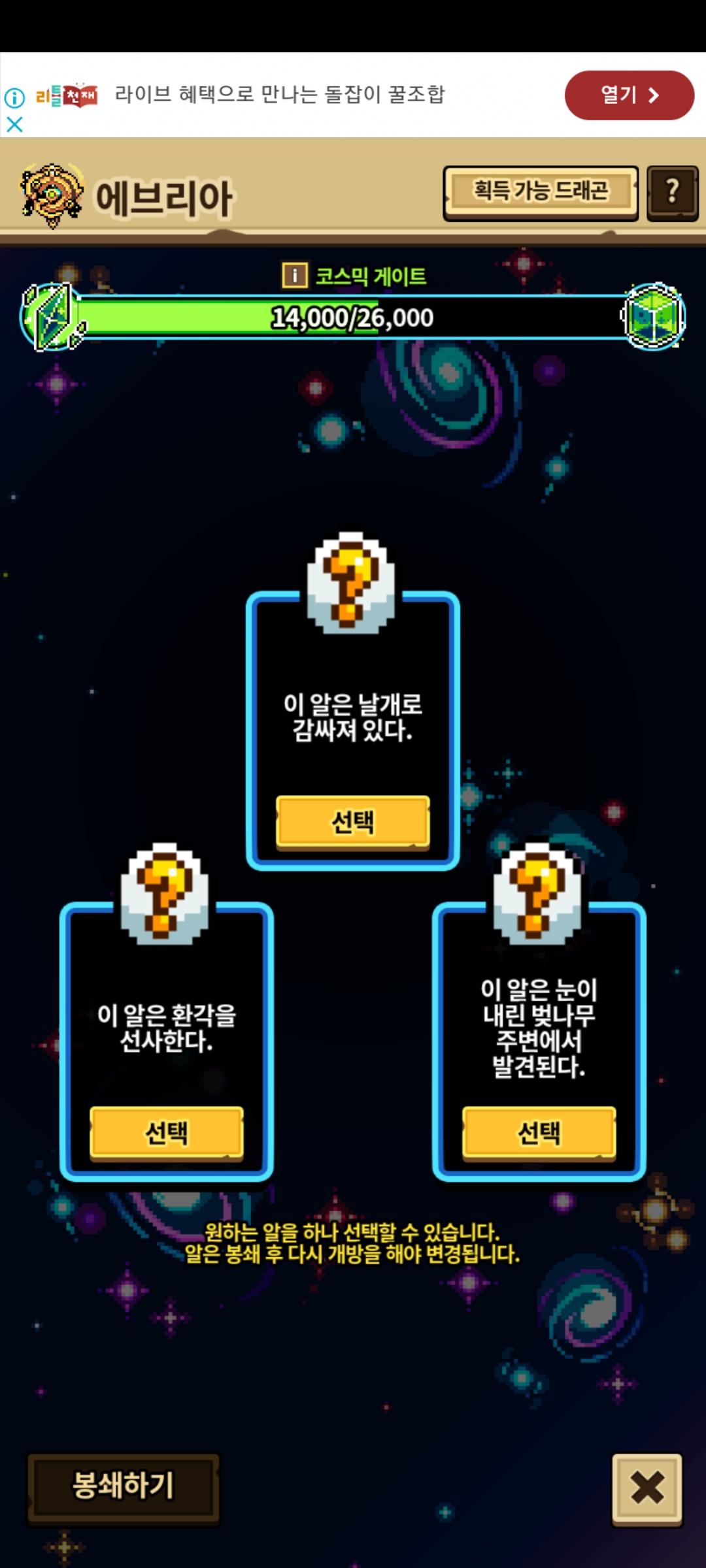Image resolution: width=706 pixels, height=1568 pixels.
Task: Select the egg that gives hallucinations
Action: [167, 1132]
